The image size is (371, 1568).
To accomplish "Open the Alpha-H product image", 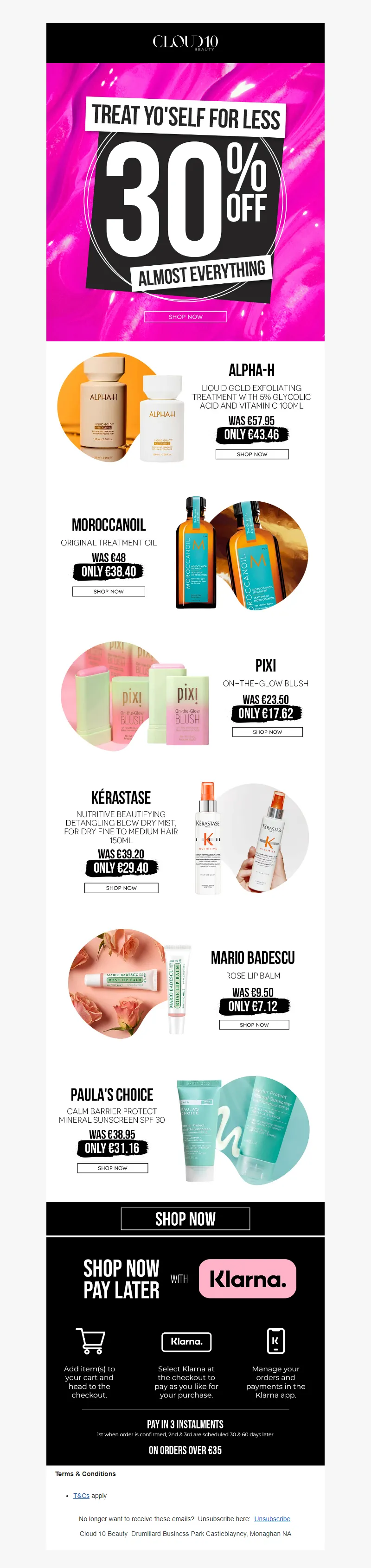I will (x=121, y=409).
